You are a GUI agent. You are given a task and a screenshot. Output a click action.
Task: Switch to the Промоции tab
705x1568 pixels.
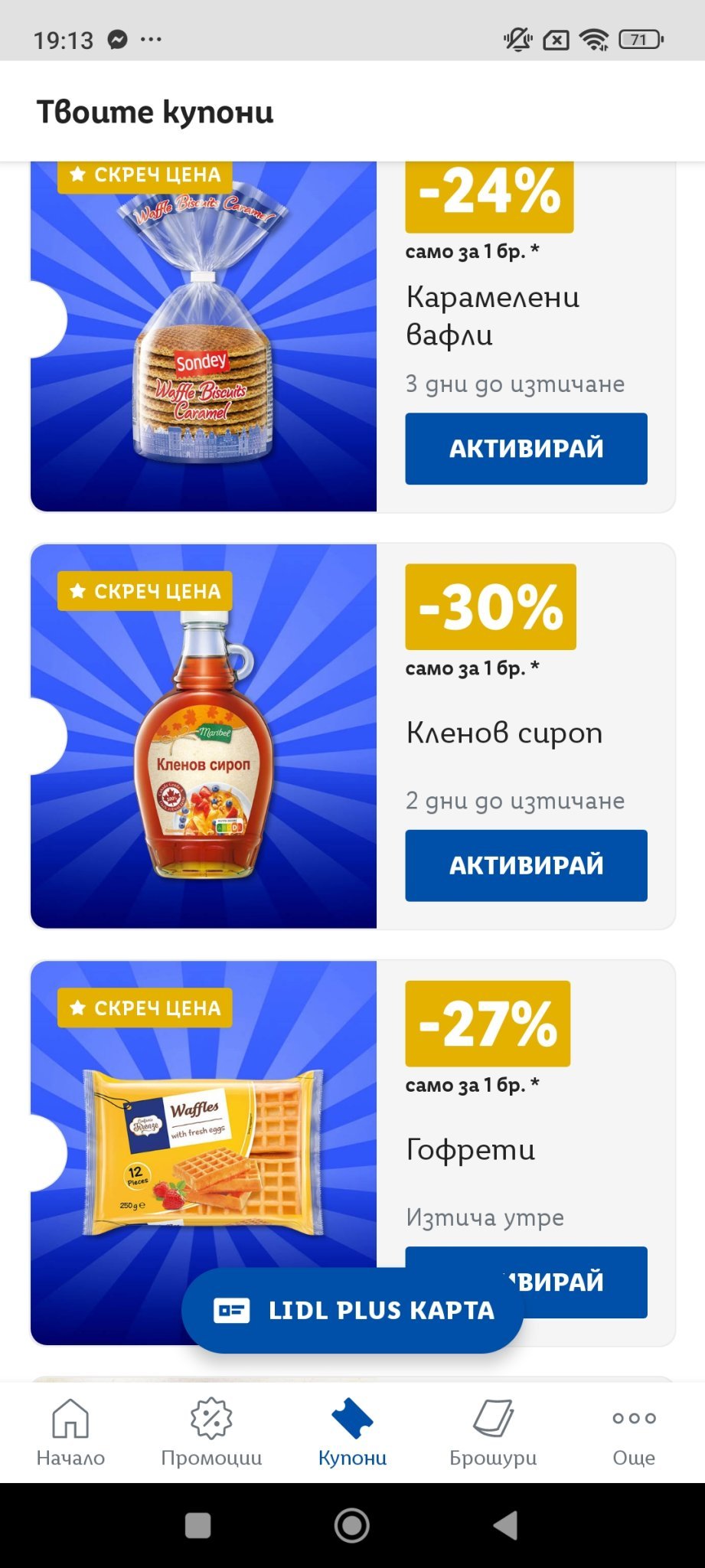[x=211, y=1432]
